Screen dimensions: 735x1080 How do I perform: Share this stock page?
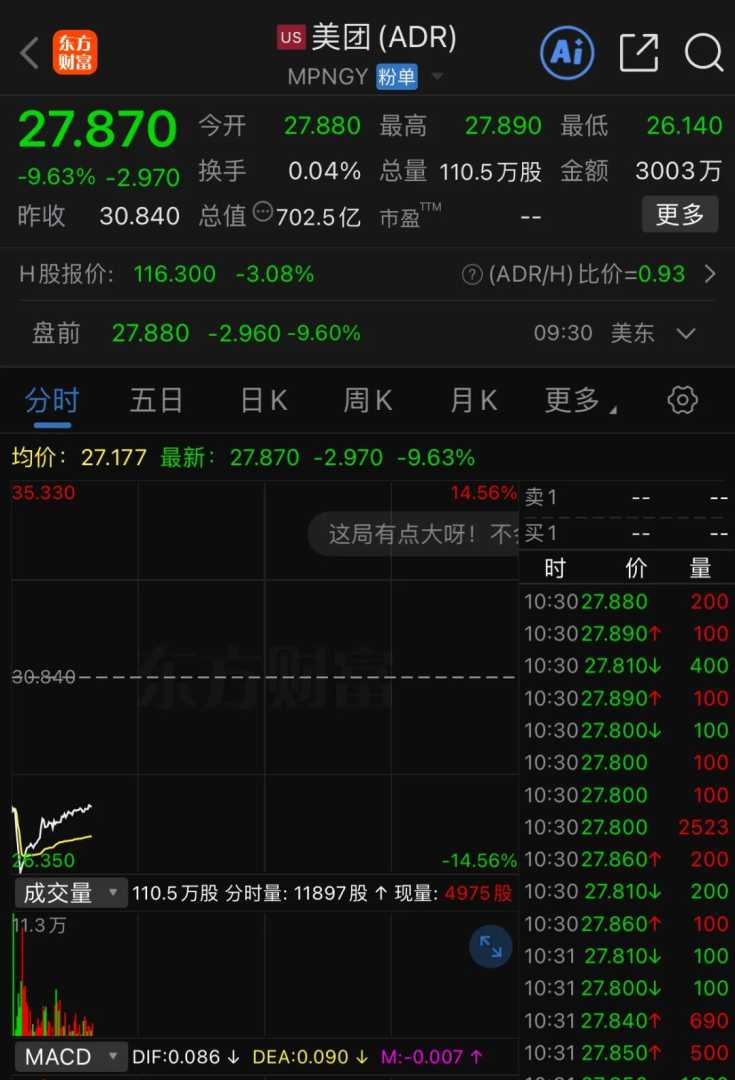(639, 53)
